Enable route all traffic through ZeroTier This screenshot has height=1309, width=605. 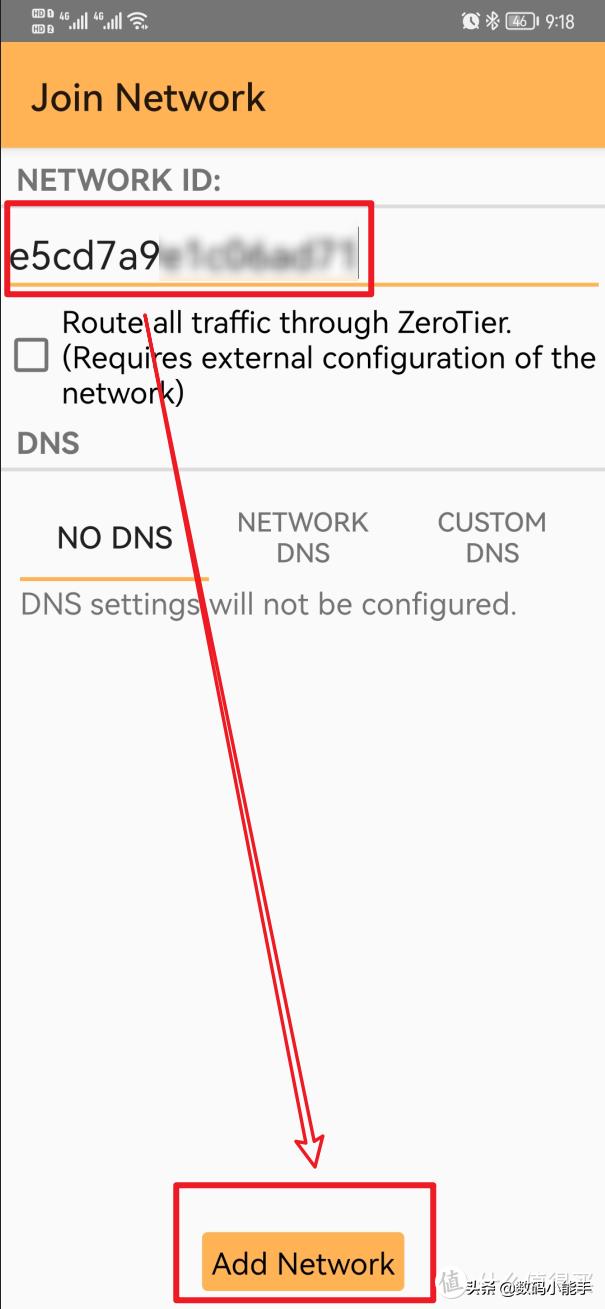pyautogui.click(x=31, y=355)
